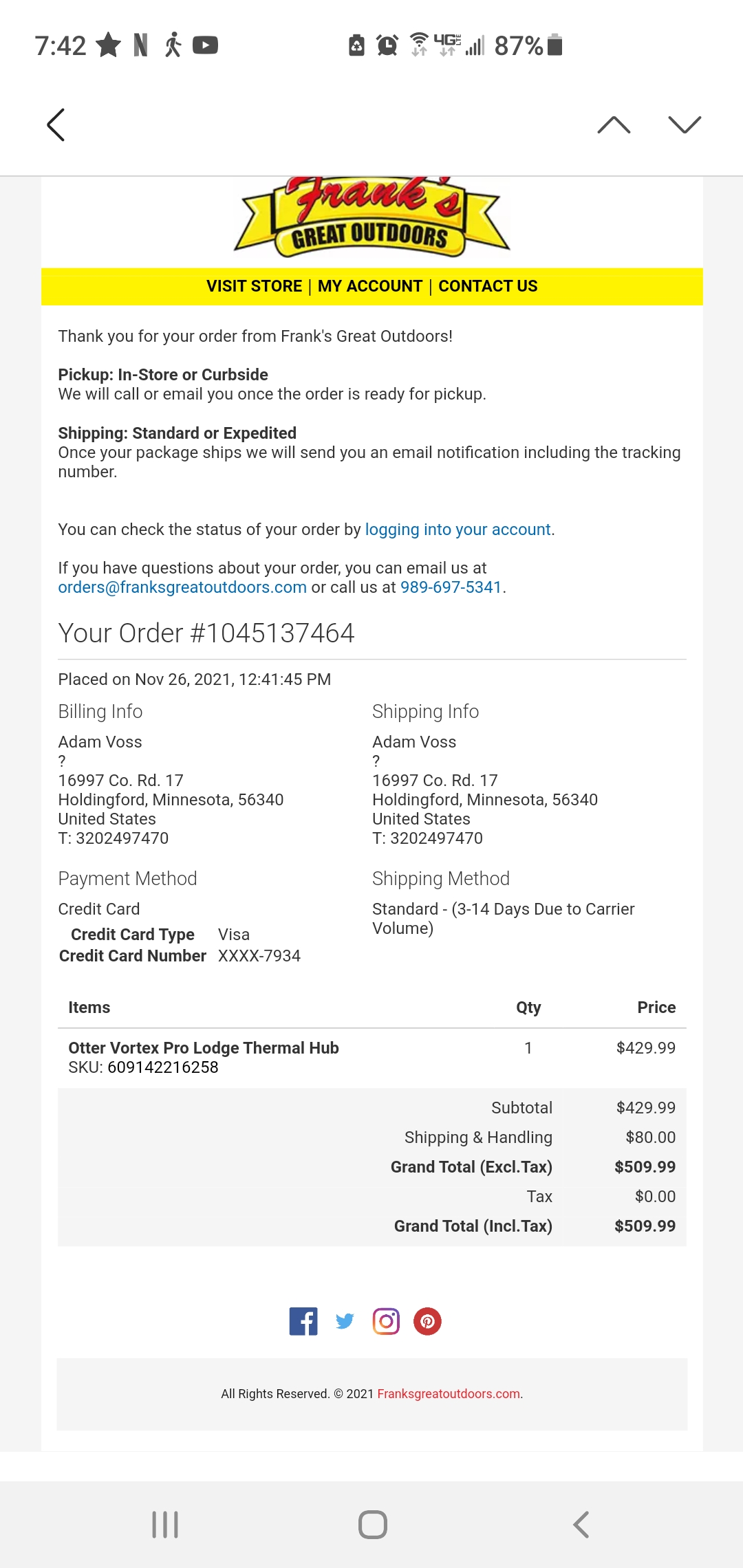This screenshot has width=743, height=1568.
Task: Open the Facebook icon
Action: 303,1321
